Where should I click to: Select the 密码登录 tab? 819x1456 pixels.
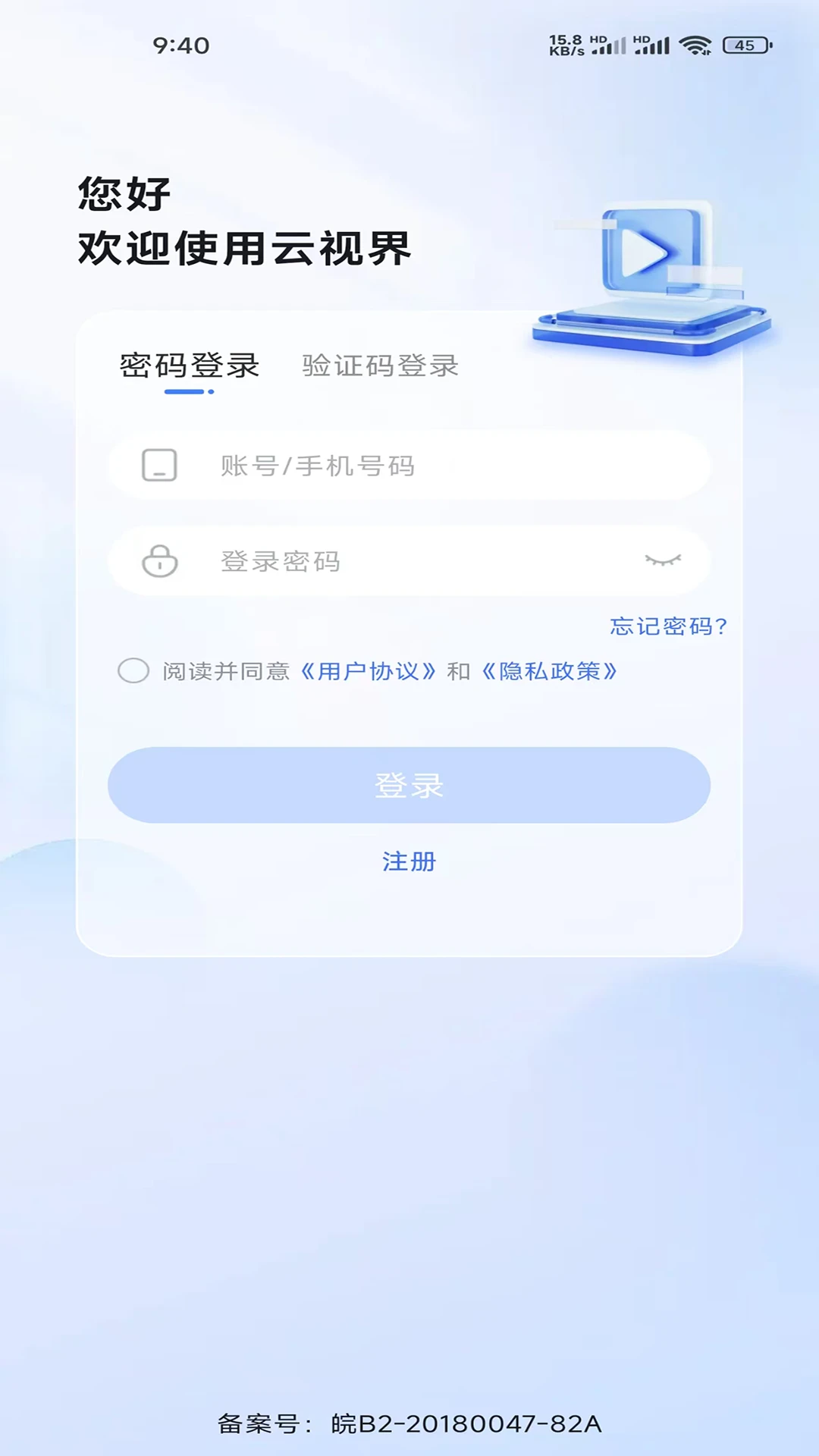click(x=190, y=366)
